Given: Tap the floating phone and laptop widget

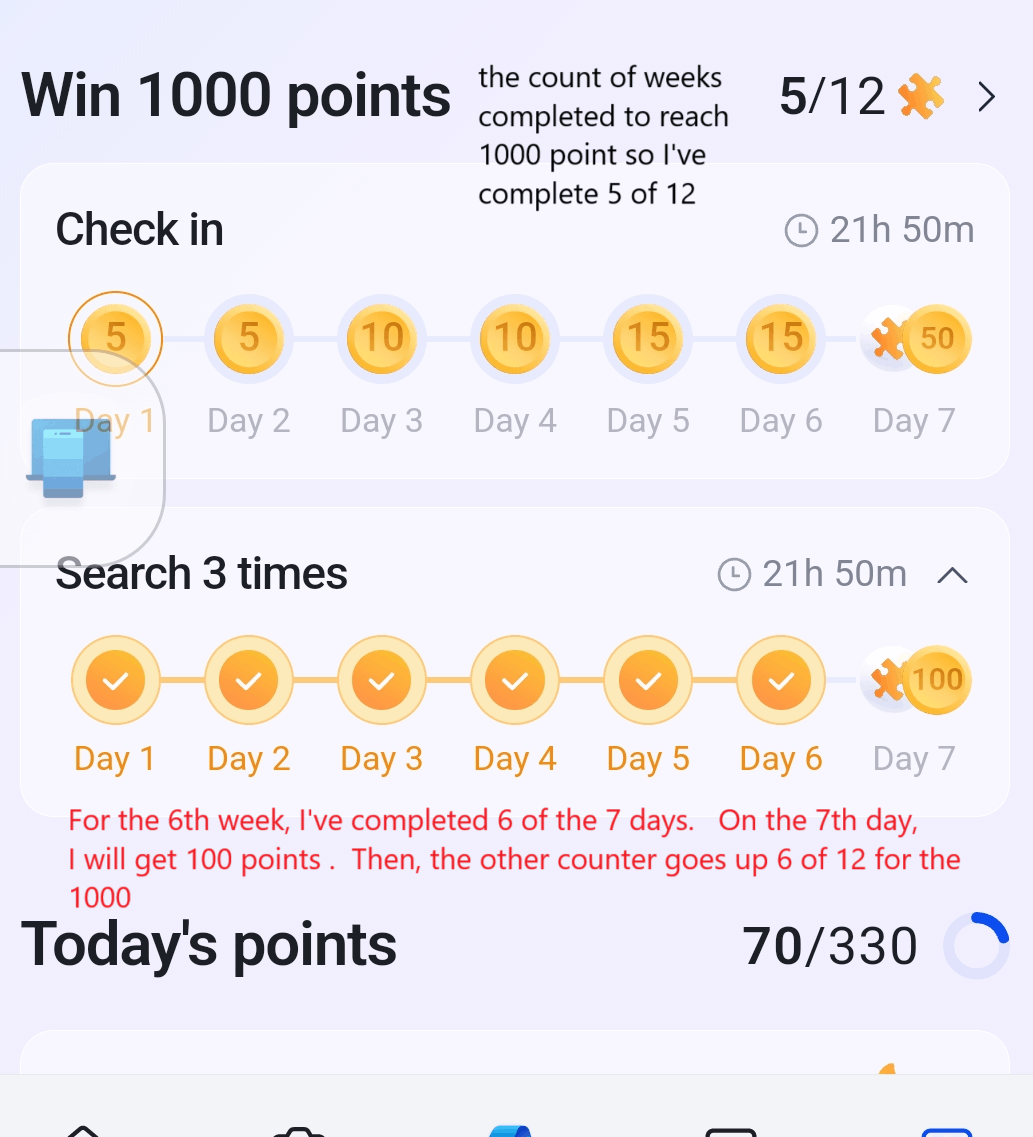Looking at the screenshot, I should pos(72,459).
